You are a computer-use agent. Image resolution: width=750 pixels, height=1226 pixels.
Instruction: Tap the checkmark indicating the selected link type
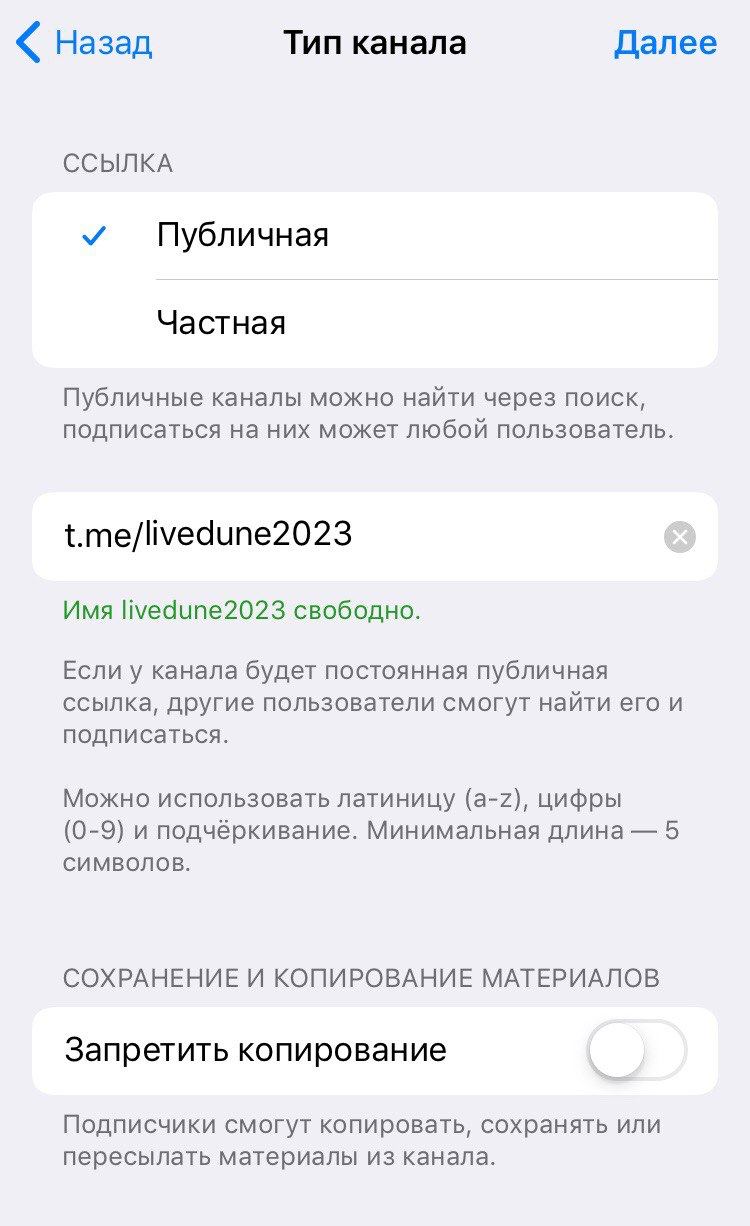click(93, 236)
